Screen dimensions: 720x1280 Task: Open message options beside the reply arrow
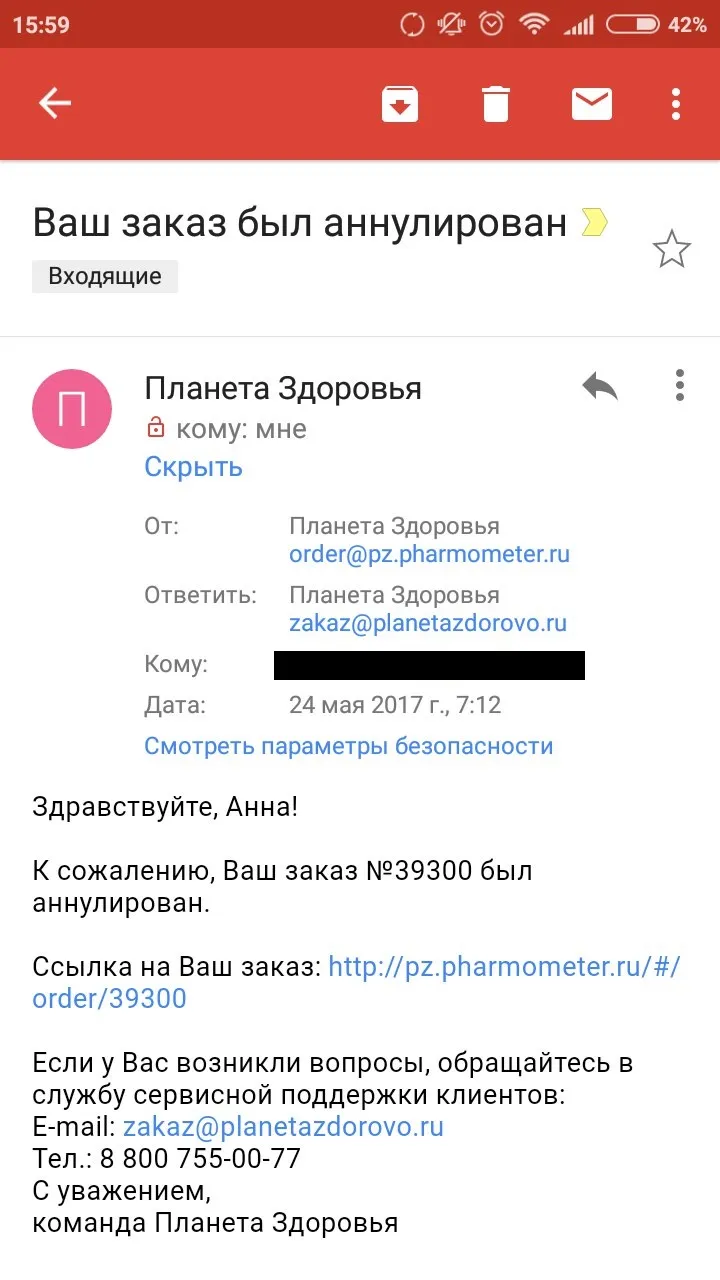coord(680,385)
